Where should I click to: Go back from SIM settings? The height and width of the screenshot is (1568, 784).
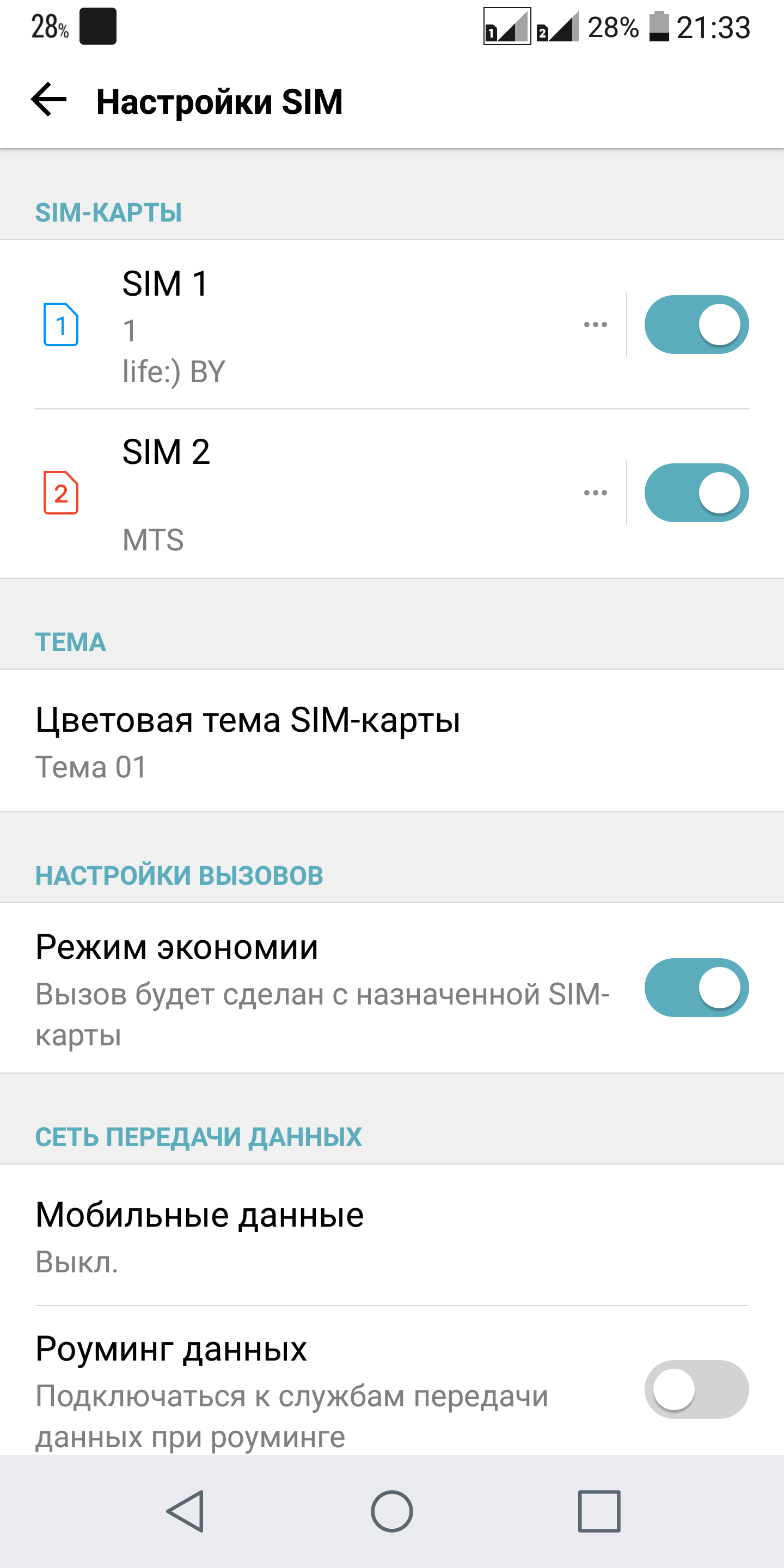pyautogui.click(x=48, y=100)
